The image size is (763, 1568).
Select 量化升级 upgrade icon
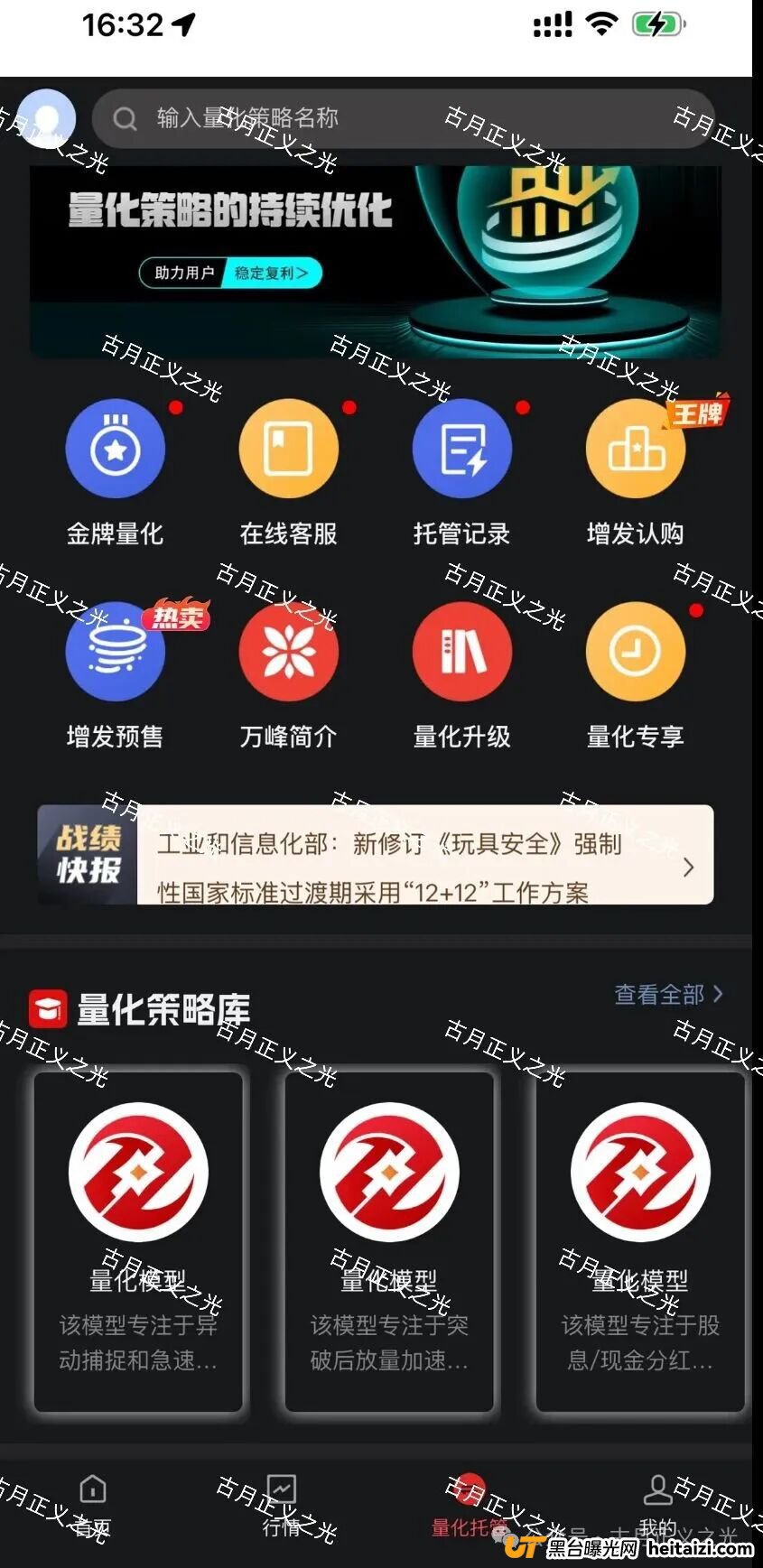461,652
